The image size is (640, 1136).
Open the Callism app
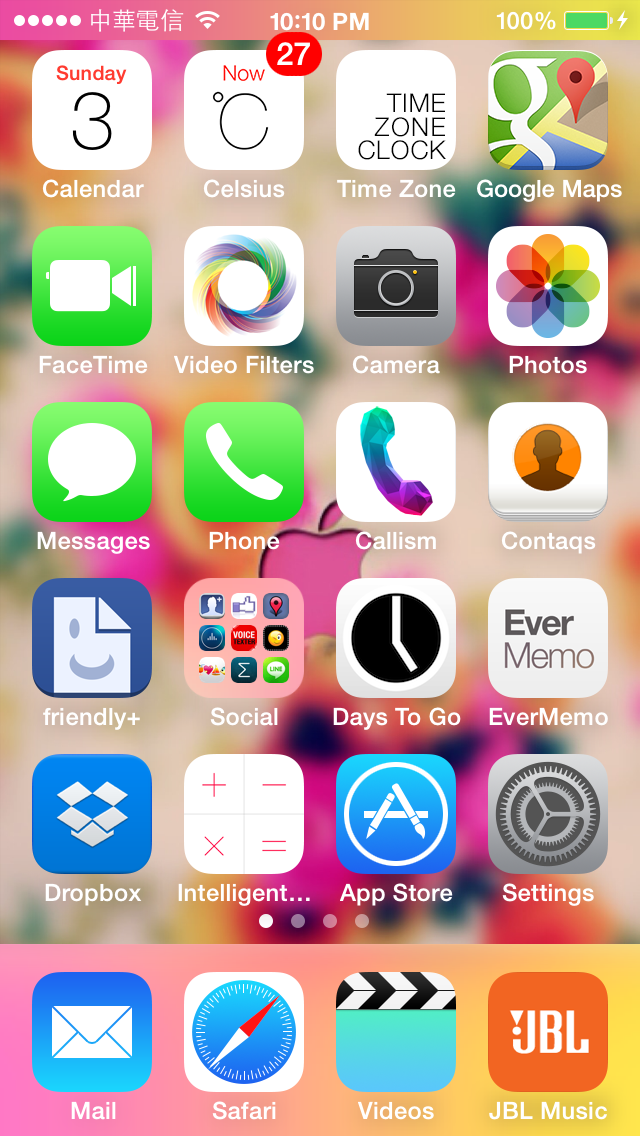[396, 462]
